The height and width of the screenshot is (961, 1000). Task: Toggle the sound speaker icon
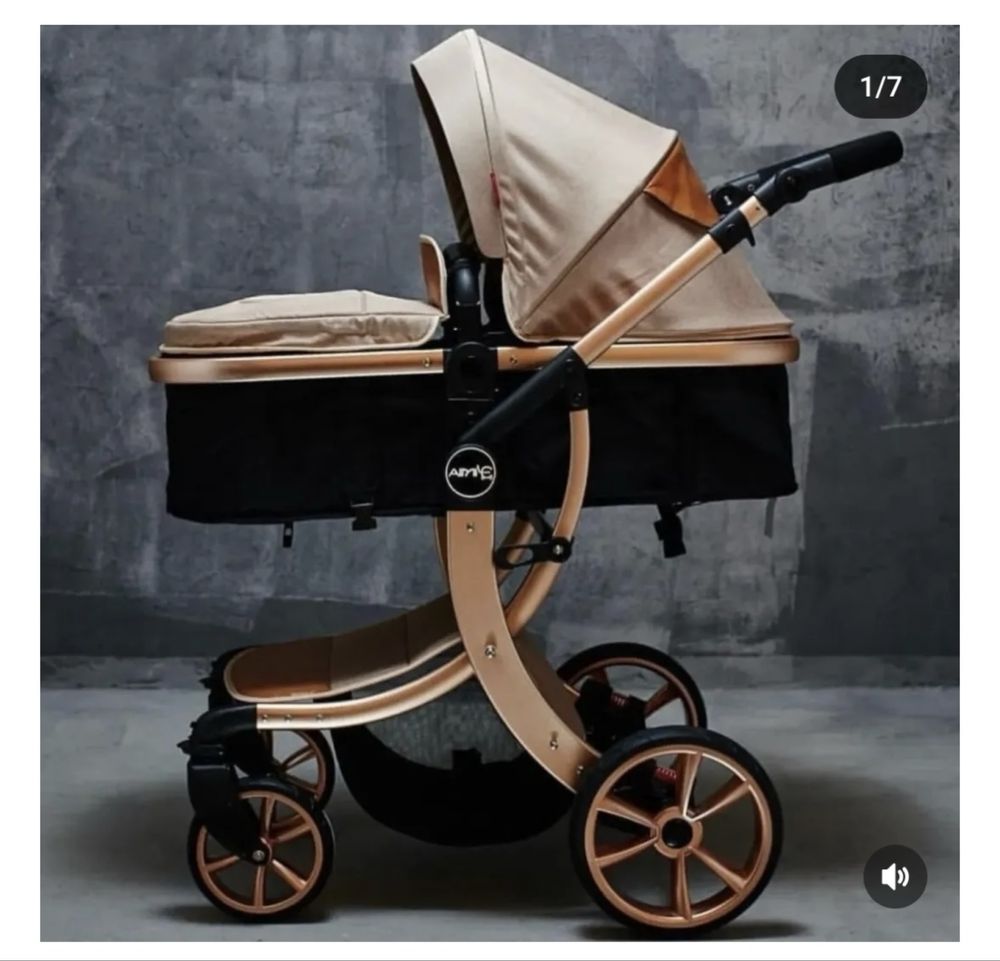tap(894, 877)
